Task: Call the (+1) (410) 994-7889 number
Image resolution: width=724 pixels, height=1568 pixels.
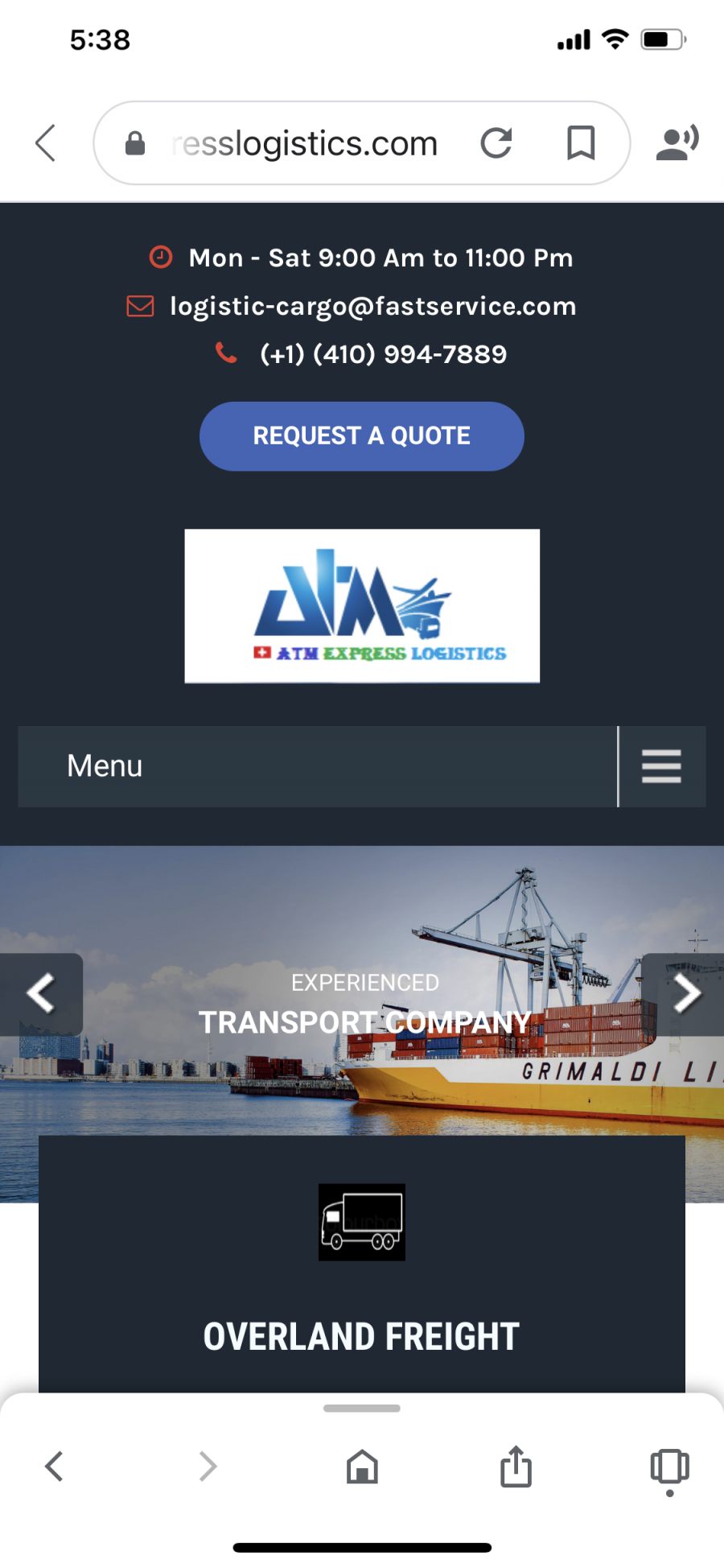Action: (384, 353)
